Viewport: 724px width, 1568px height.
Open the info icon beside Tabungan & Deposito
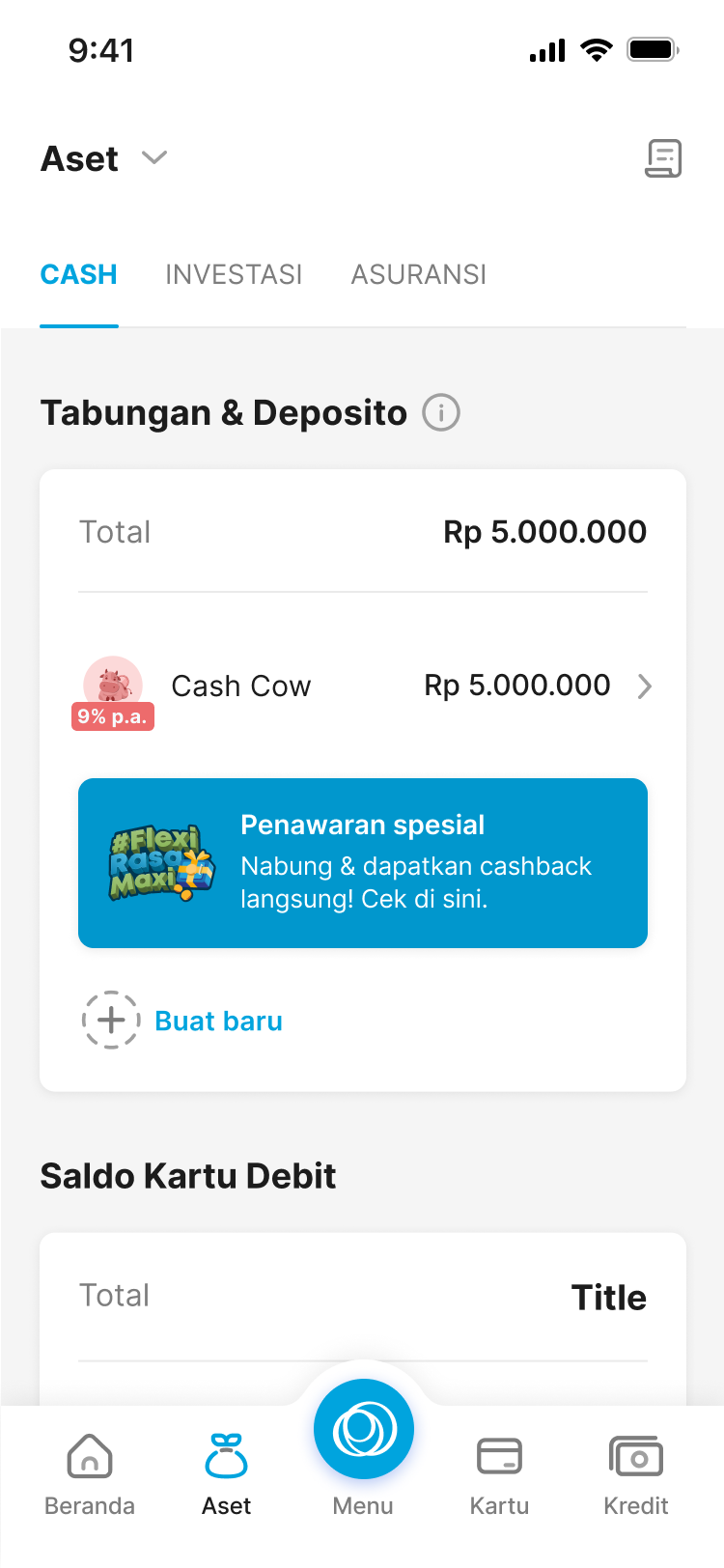click(x=442, y=412)
